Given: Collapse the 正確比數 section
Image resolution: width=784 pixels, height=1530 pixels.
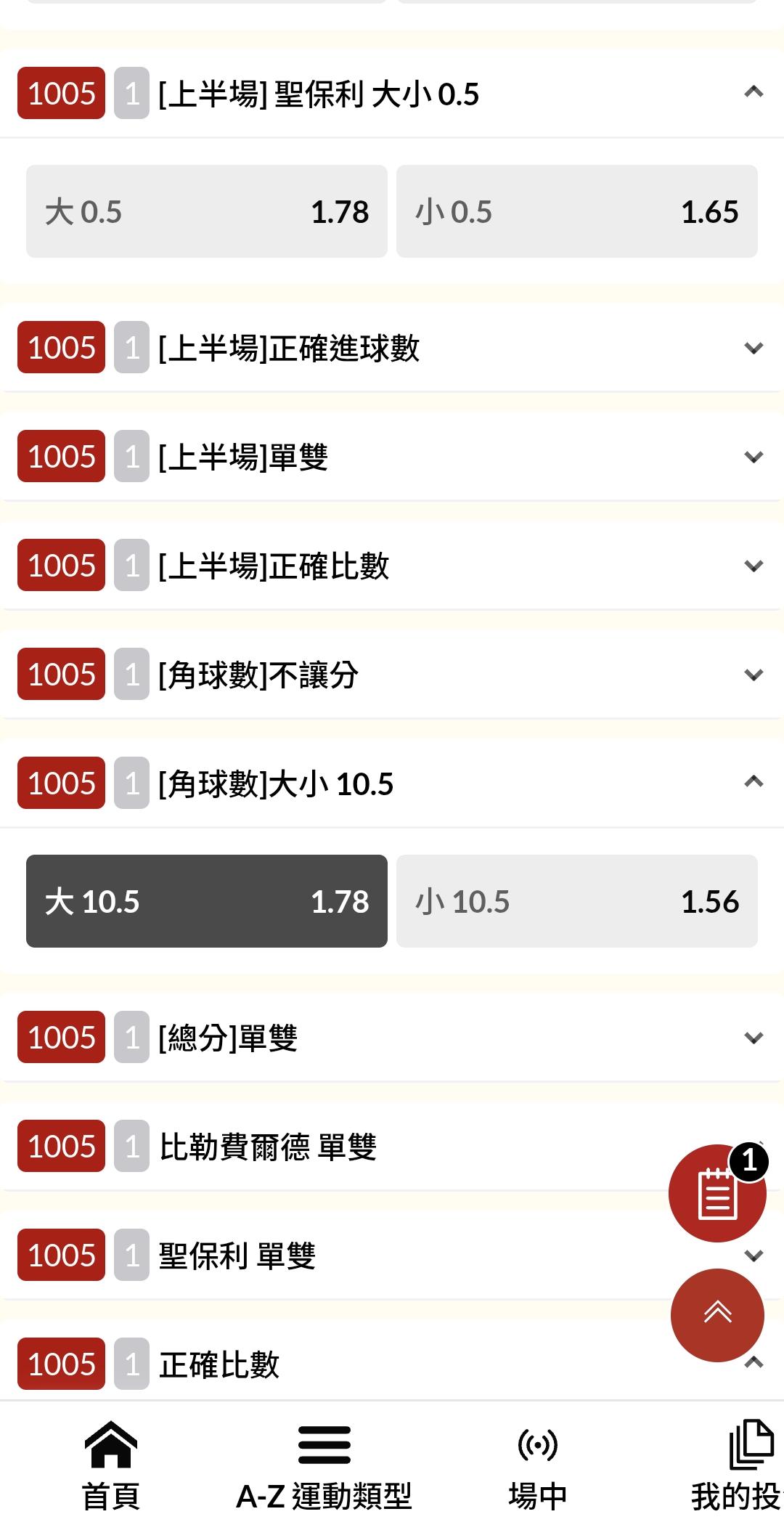Looking at the screenshot, I should (334, 1364).
